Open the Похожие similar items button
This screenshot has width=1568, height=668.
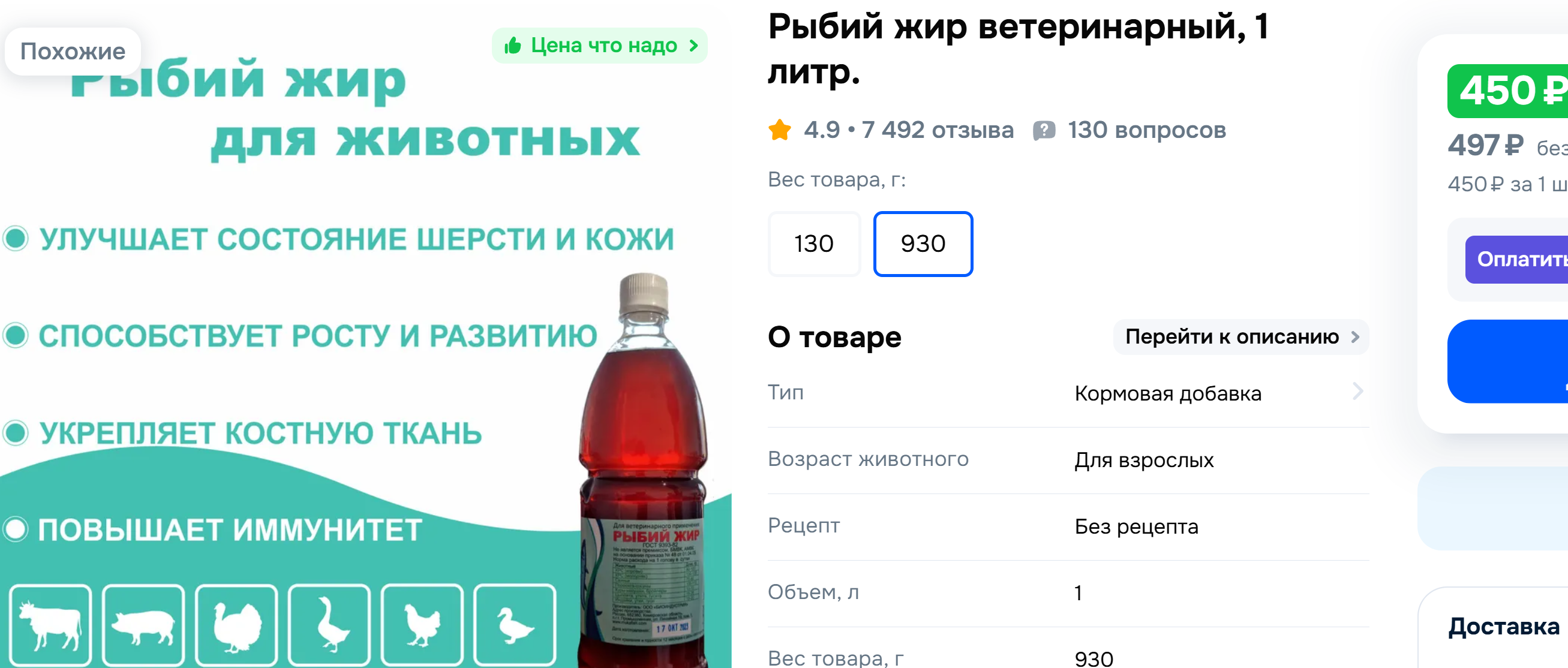point(73,52)
